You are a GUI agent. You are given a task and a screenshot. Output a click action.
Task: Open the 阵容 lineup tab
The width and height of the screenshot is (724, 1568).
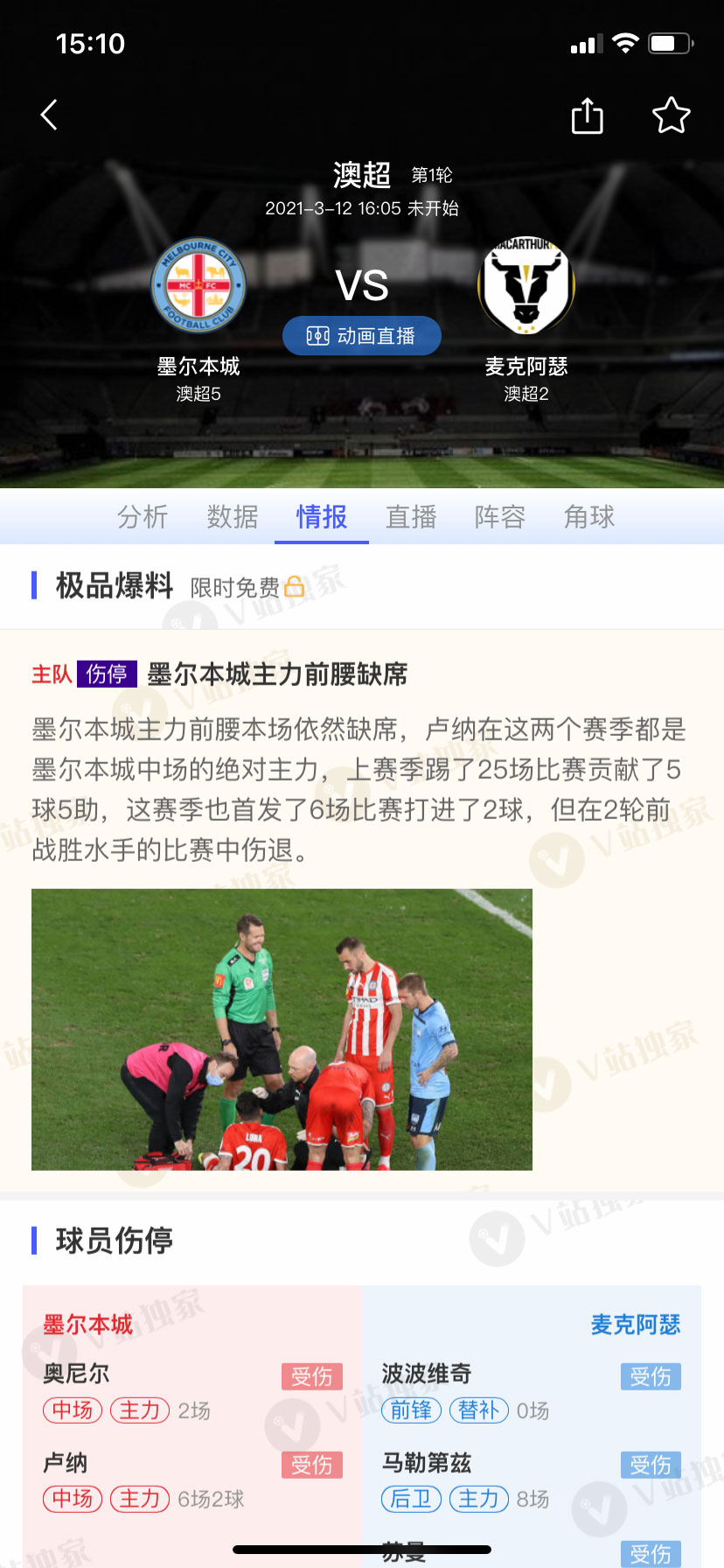point(500,517)
